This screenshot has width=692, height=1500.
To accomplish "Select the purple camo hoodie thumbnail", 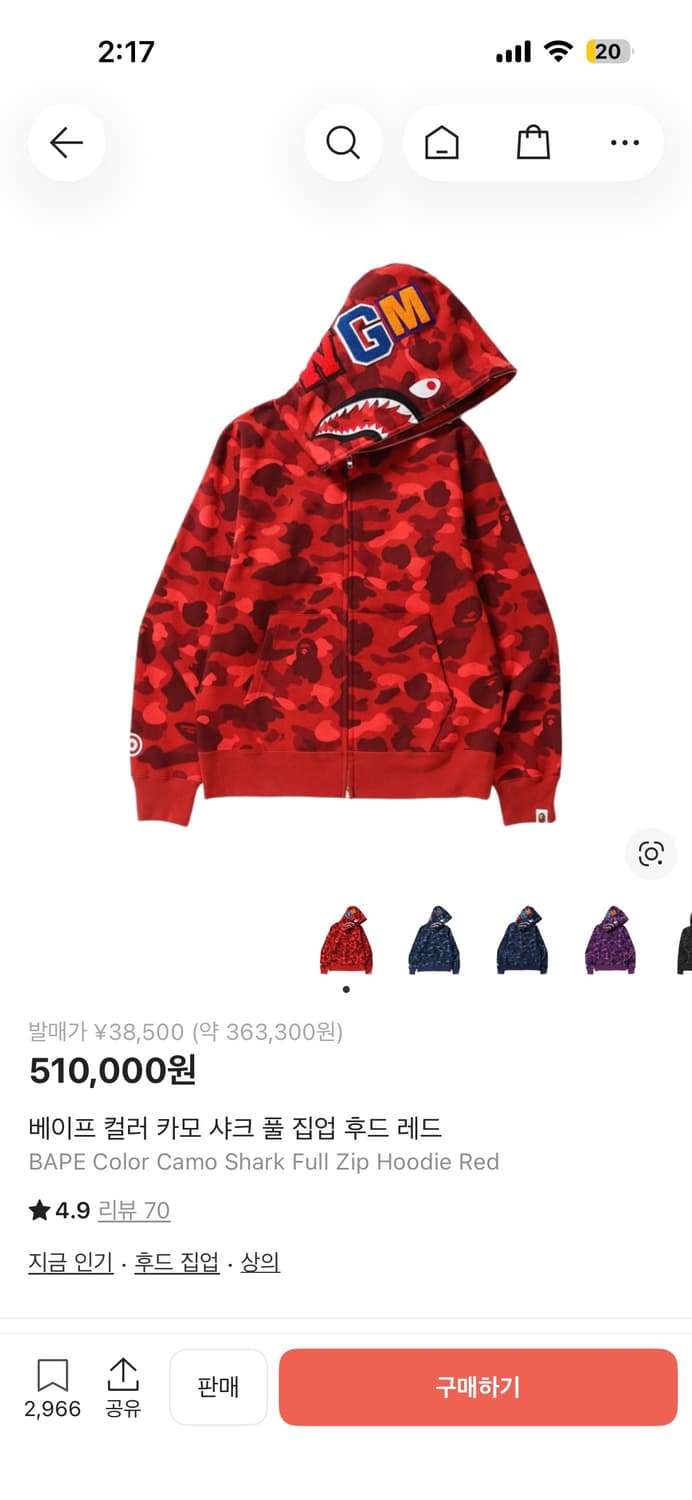I will 610,940.
